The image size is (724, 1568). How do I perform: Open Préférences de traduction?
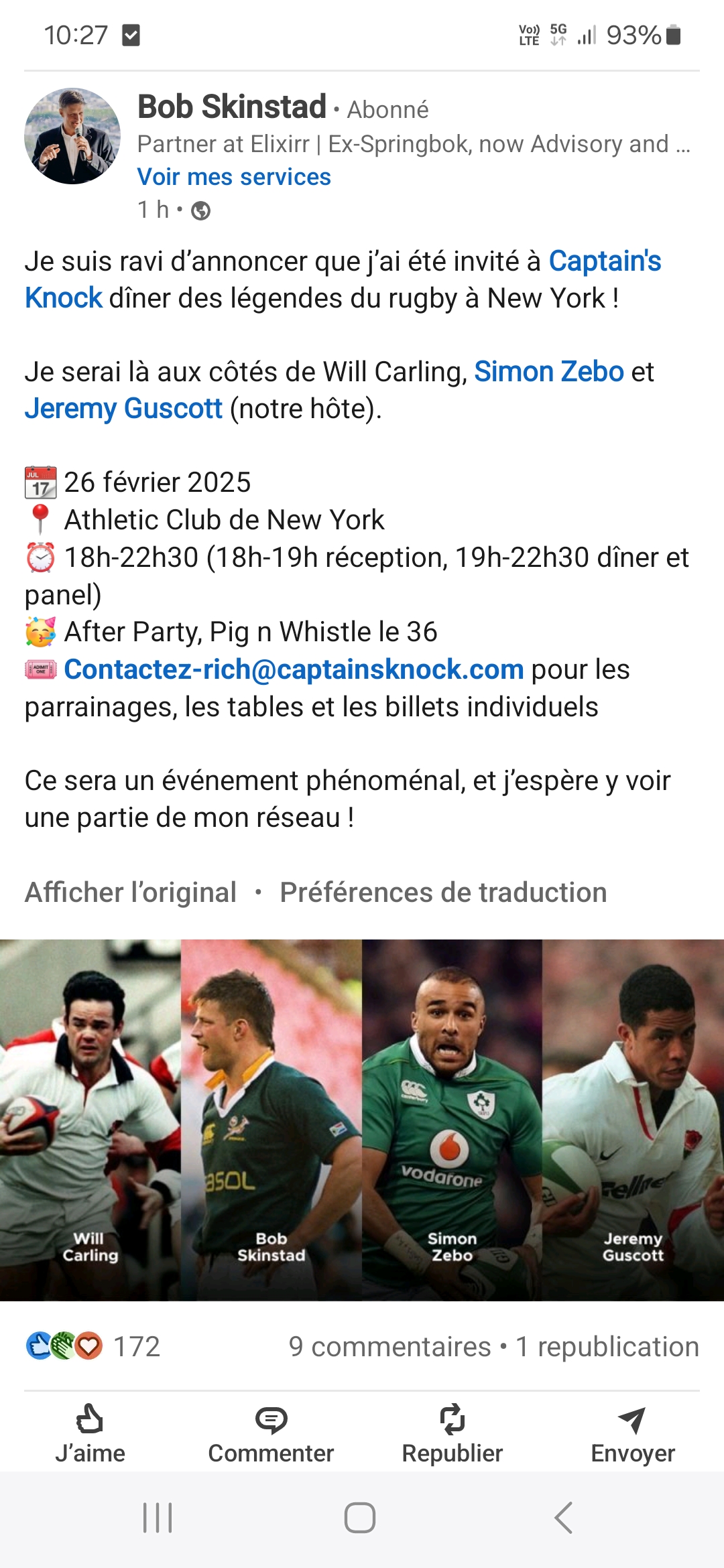tap(443, 893)
